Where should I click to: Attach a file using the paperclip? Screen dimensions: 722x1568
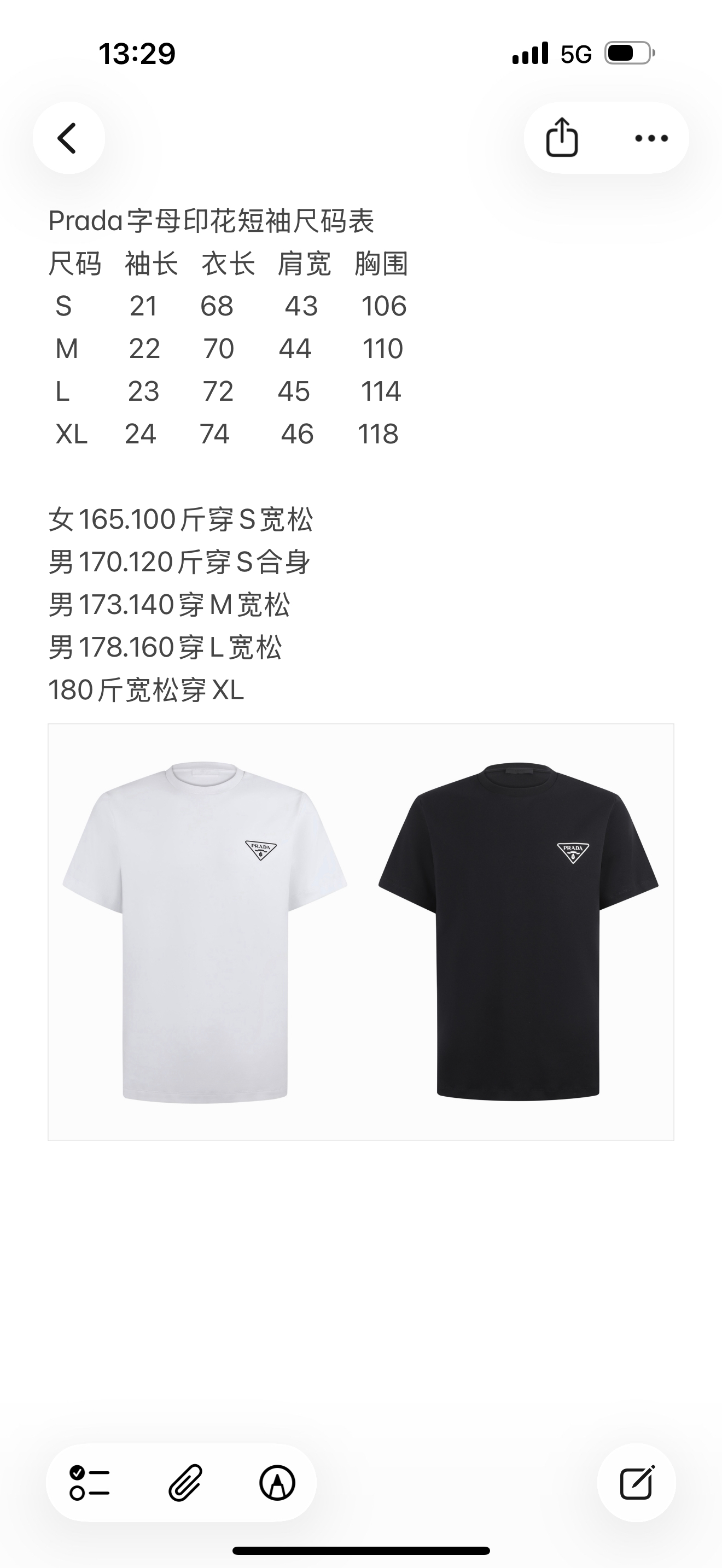184,1482
